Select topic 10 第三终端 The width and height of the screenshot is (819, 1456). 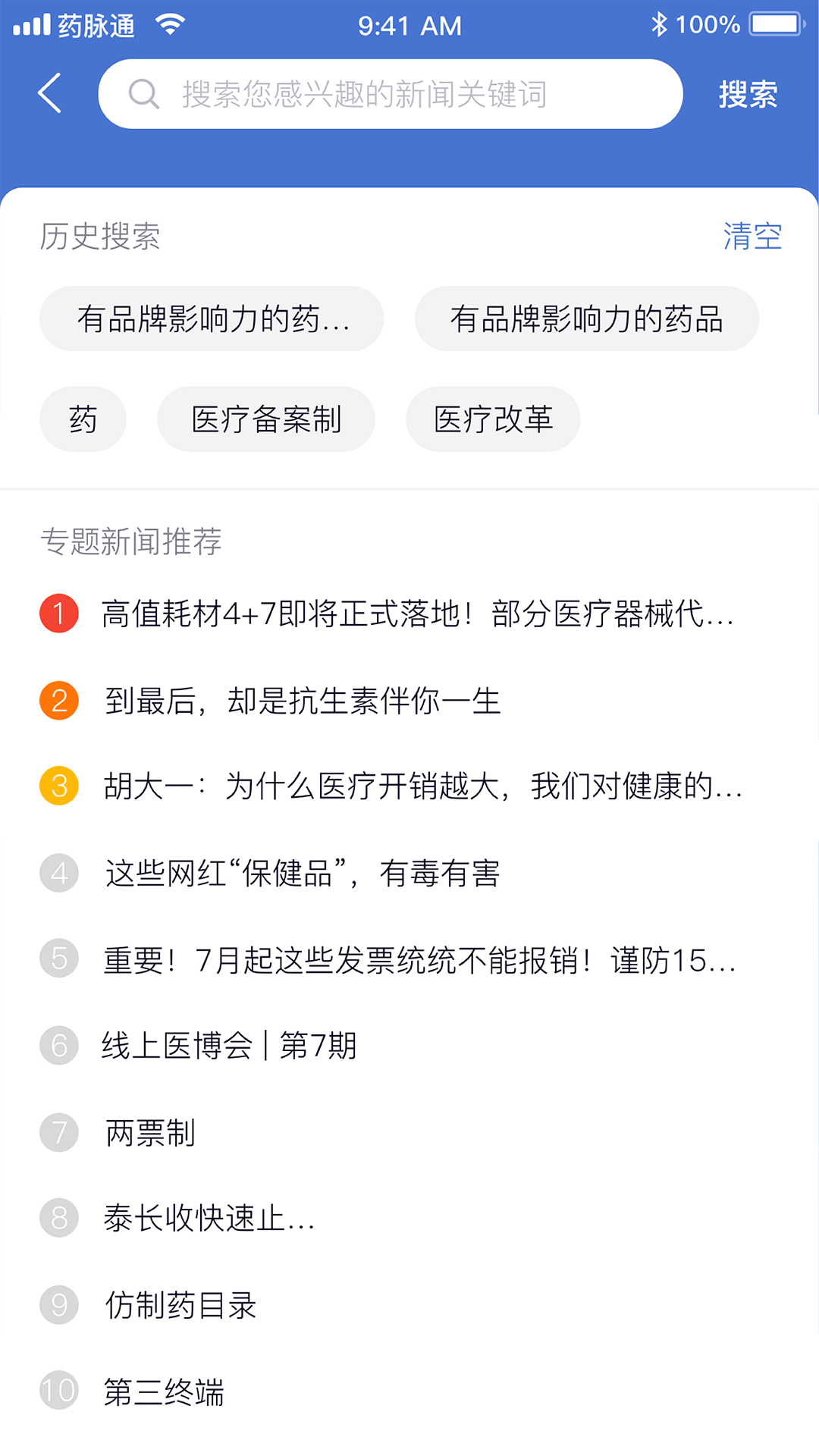coord(409,1392)
